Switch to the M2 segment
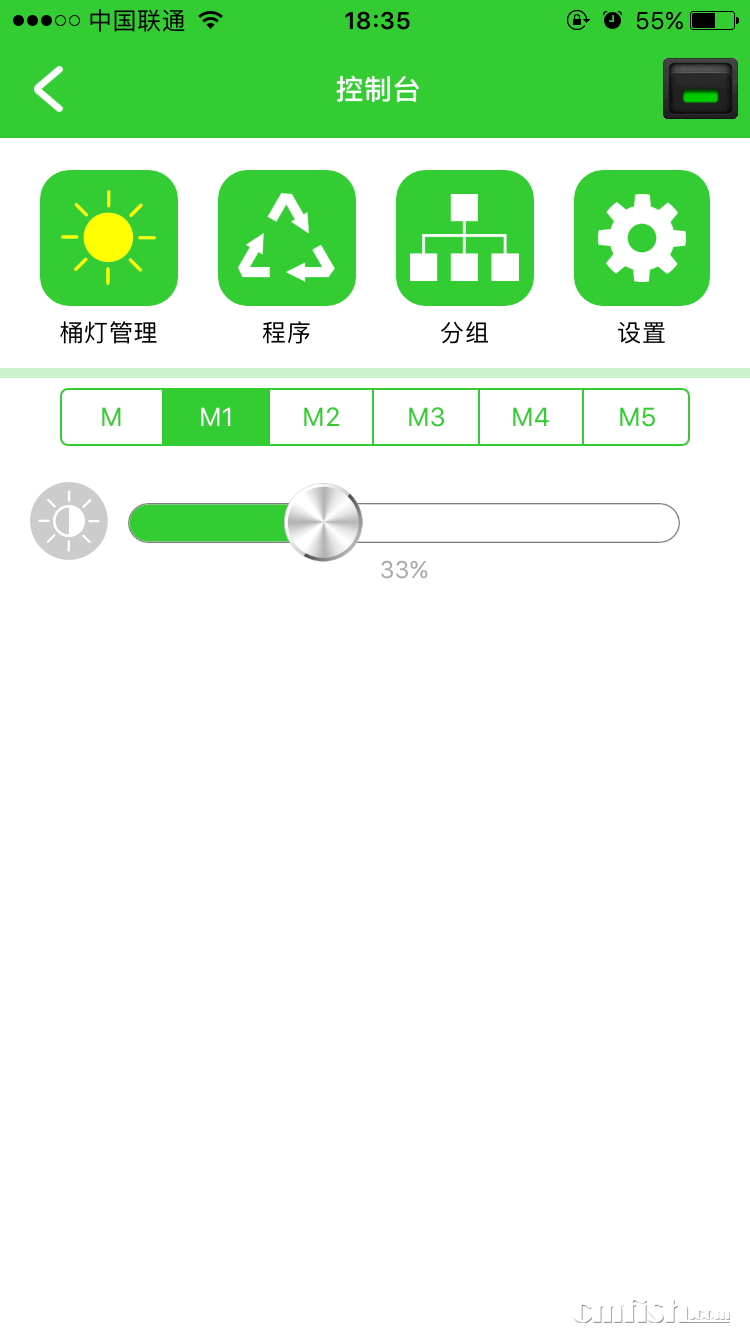750x1334 pixels. pos(321,417)
